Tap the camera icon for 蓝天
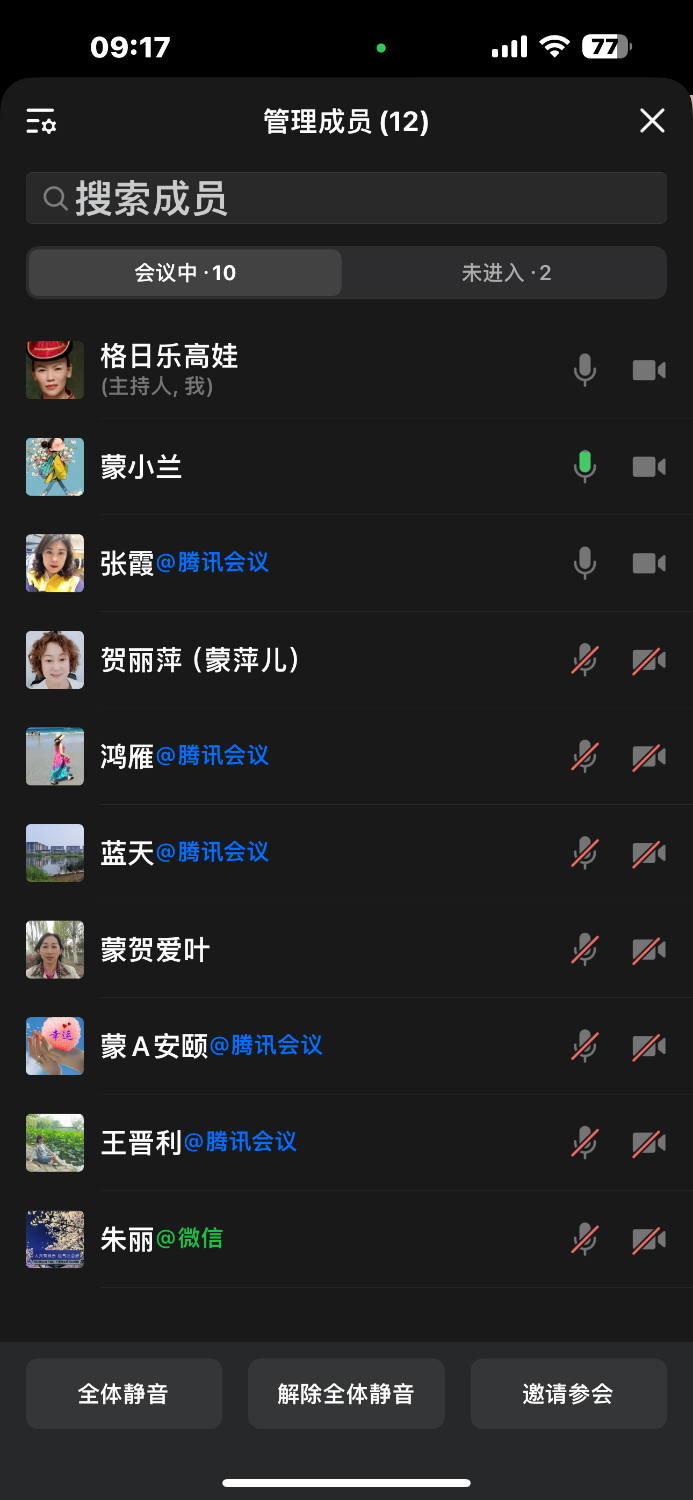Image resolution: width=693 pixels, height=1500 pixels. point(649,853)
